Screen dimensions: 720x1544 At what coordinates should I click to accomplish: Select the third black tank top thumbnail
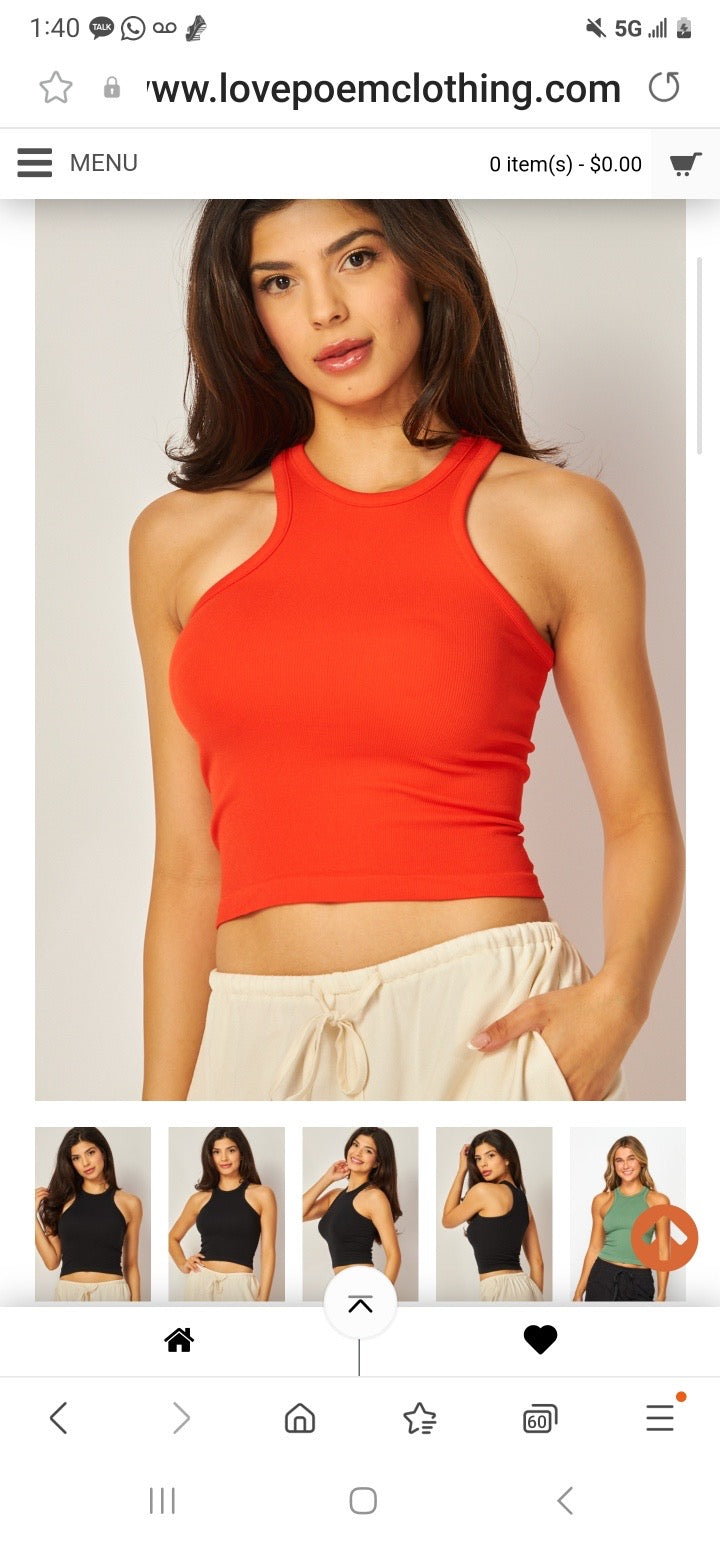[x=360, y=1213]
